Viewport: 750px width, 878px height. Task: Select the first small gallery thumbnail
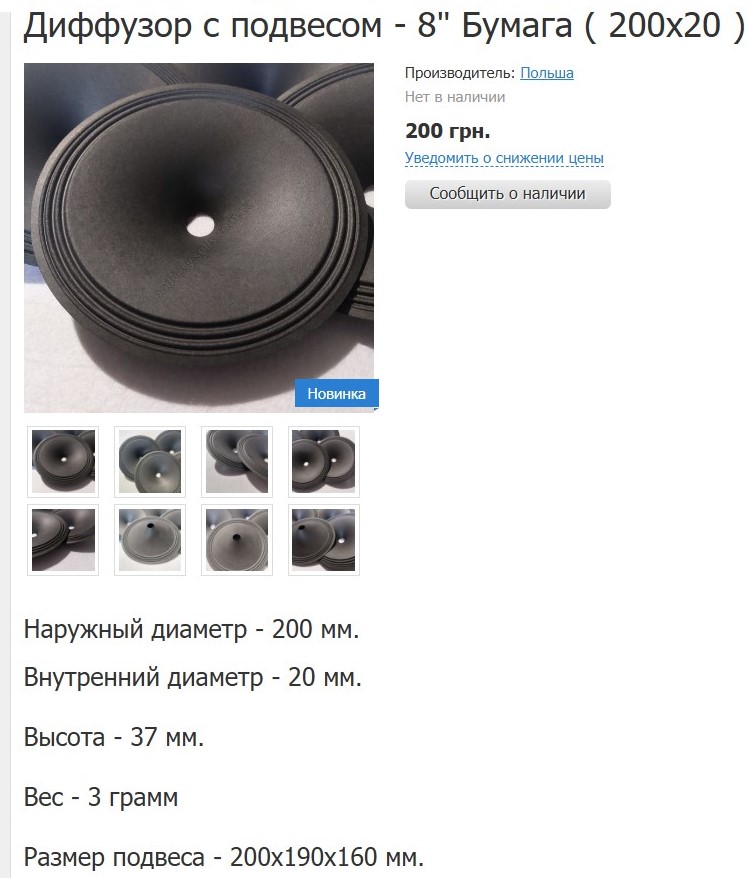63,461
